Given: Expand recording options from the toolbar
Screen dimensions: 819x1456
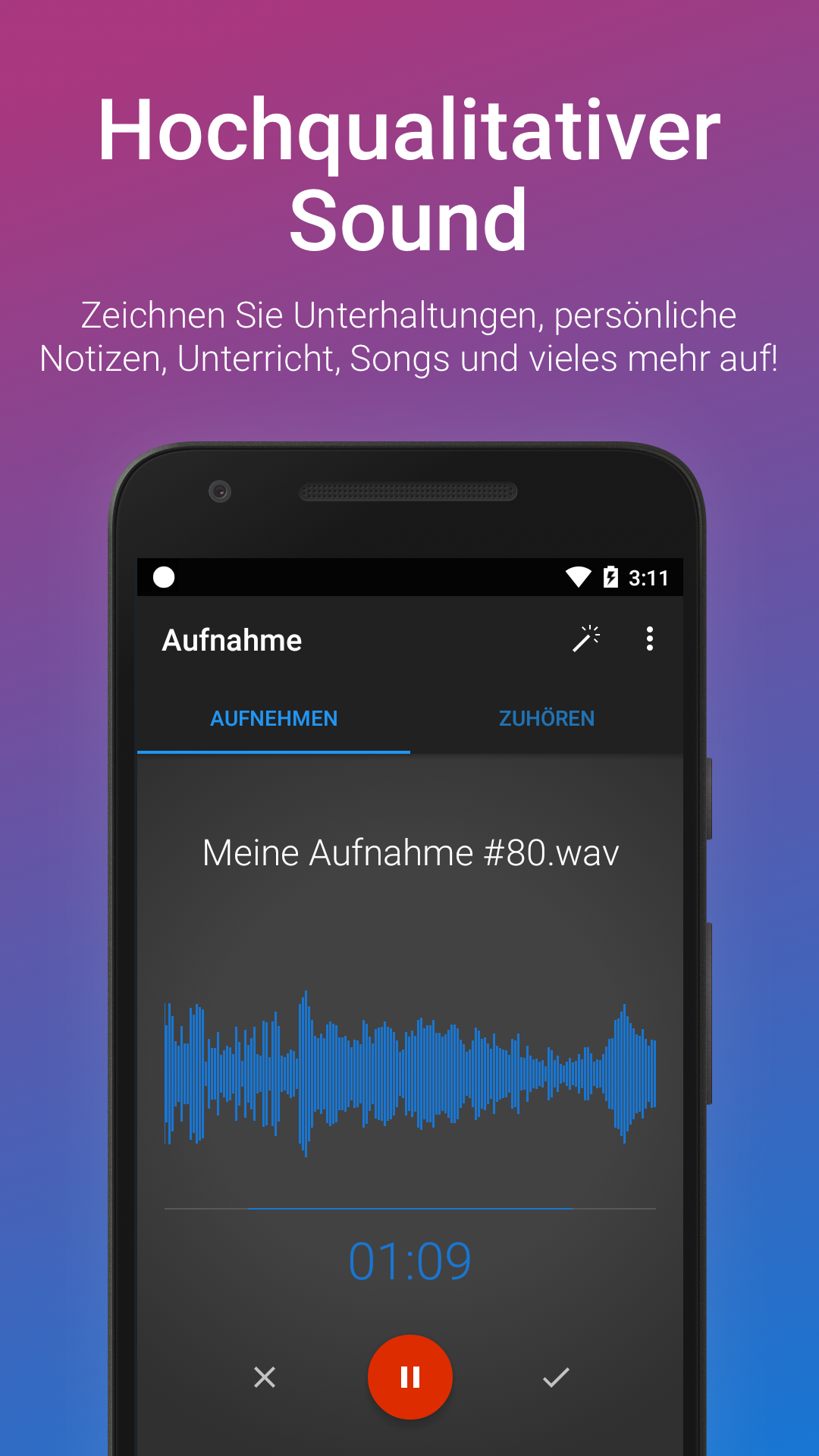Looking at the screenshot, I should tap(650, 639).
